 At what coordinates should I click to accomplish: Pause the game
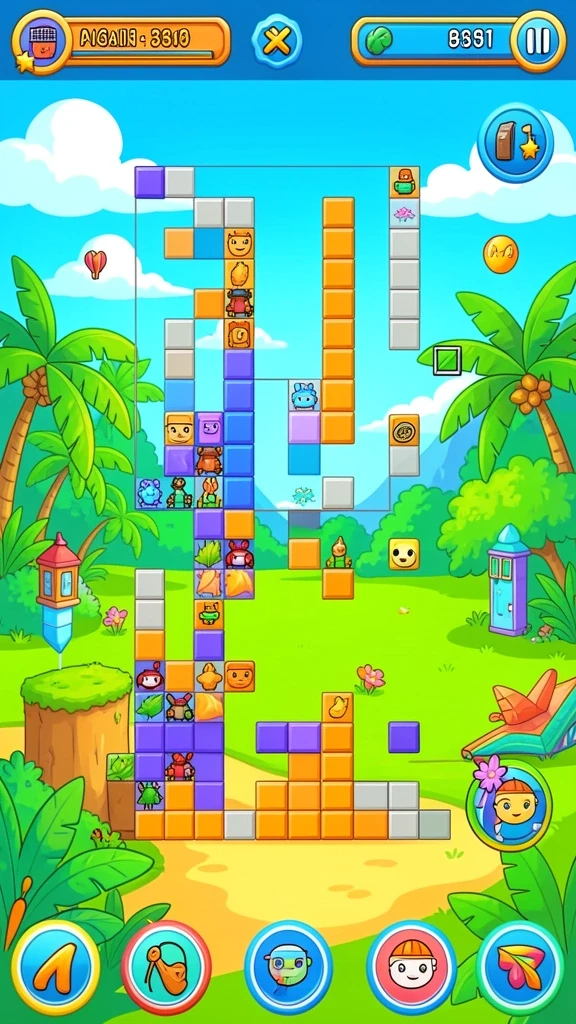537,41
